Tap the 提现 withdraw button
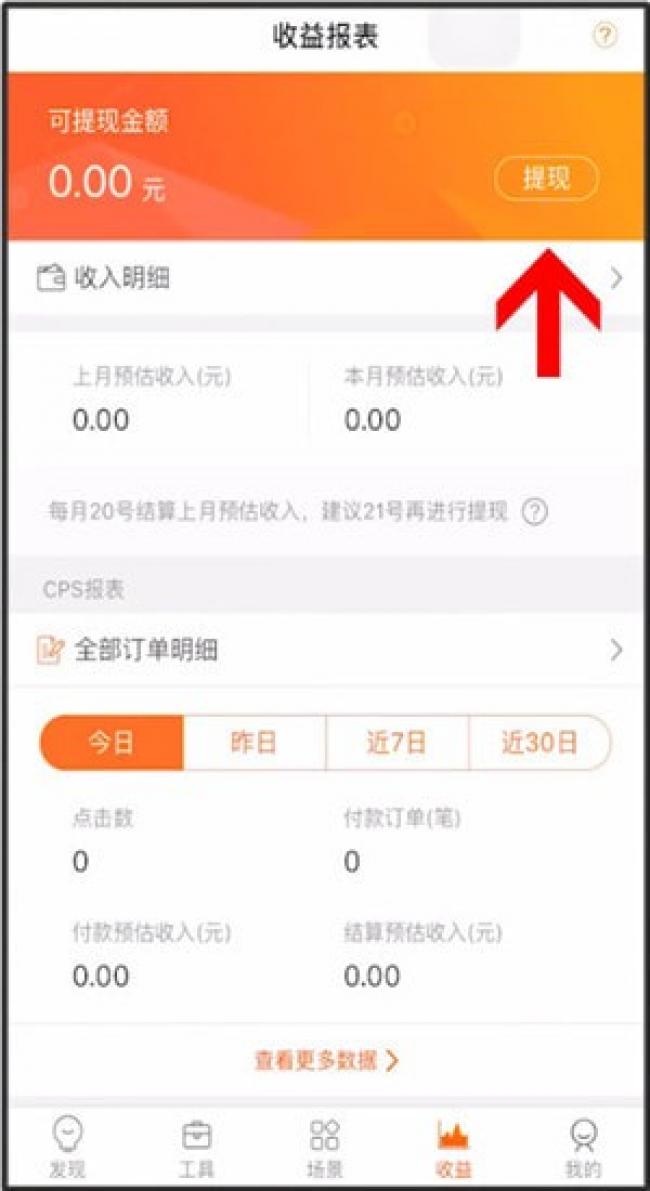Screen dimensions: 650x1191 click(546, 180)
